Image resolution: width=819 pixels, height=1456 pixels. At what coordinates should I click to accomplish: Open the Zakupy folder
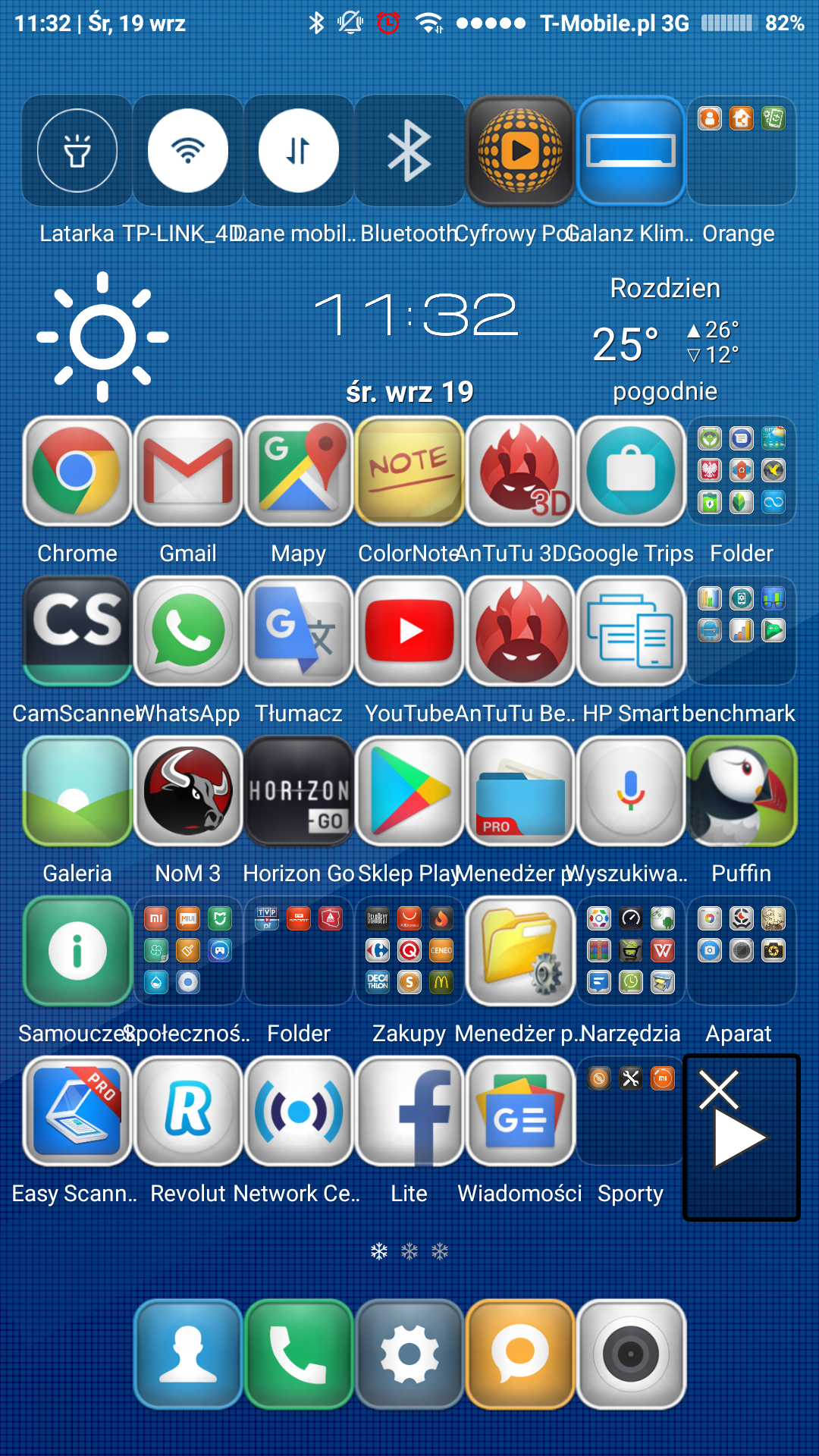[409, 952]
